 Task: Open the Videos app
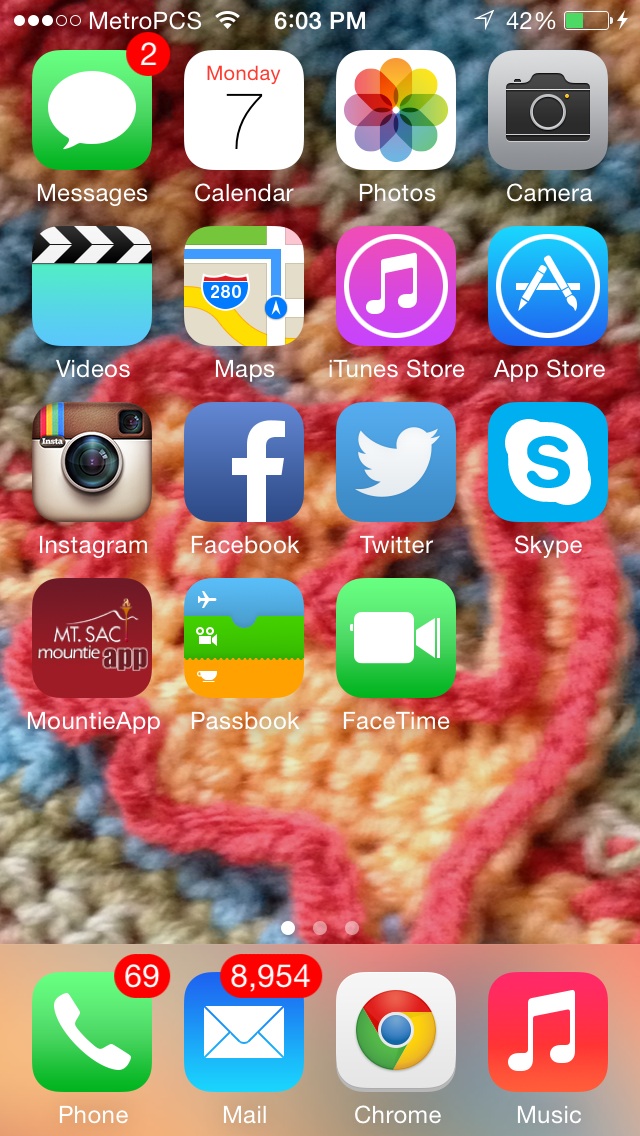coord(92,286)
